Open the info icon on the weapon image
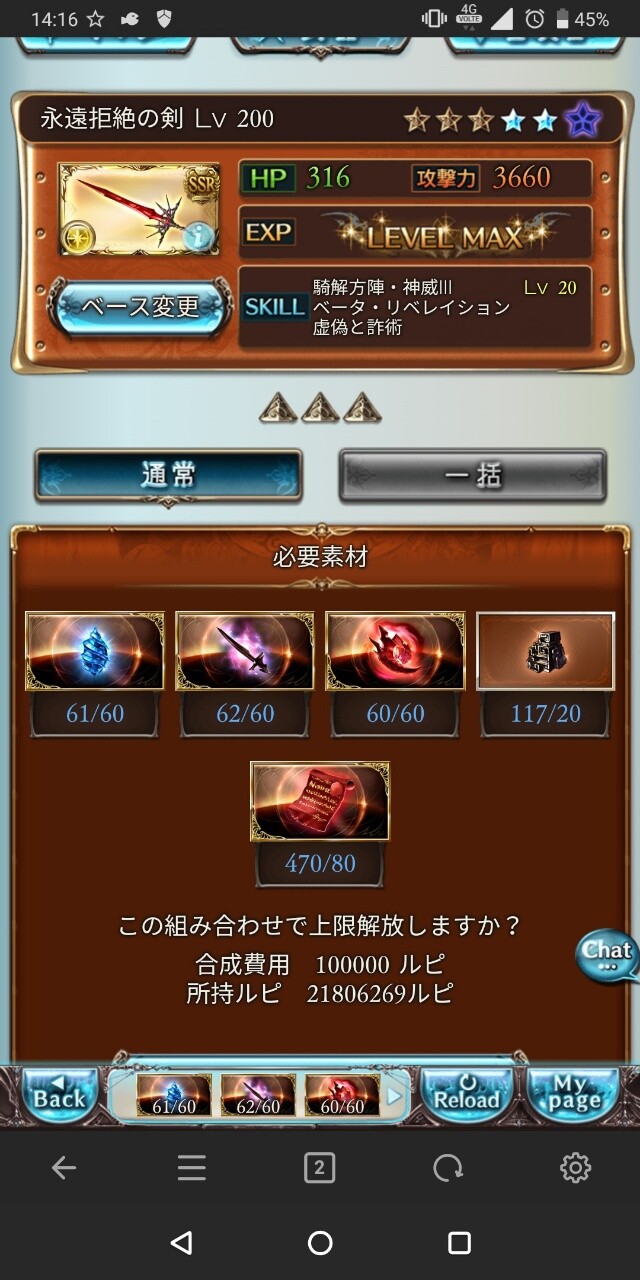This screenshot has width=640, height=1280. 201,238
